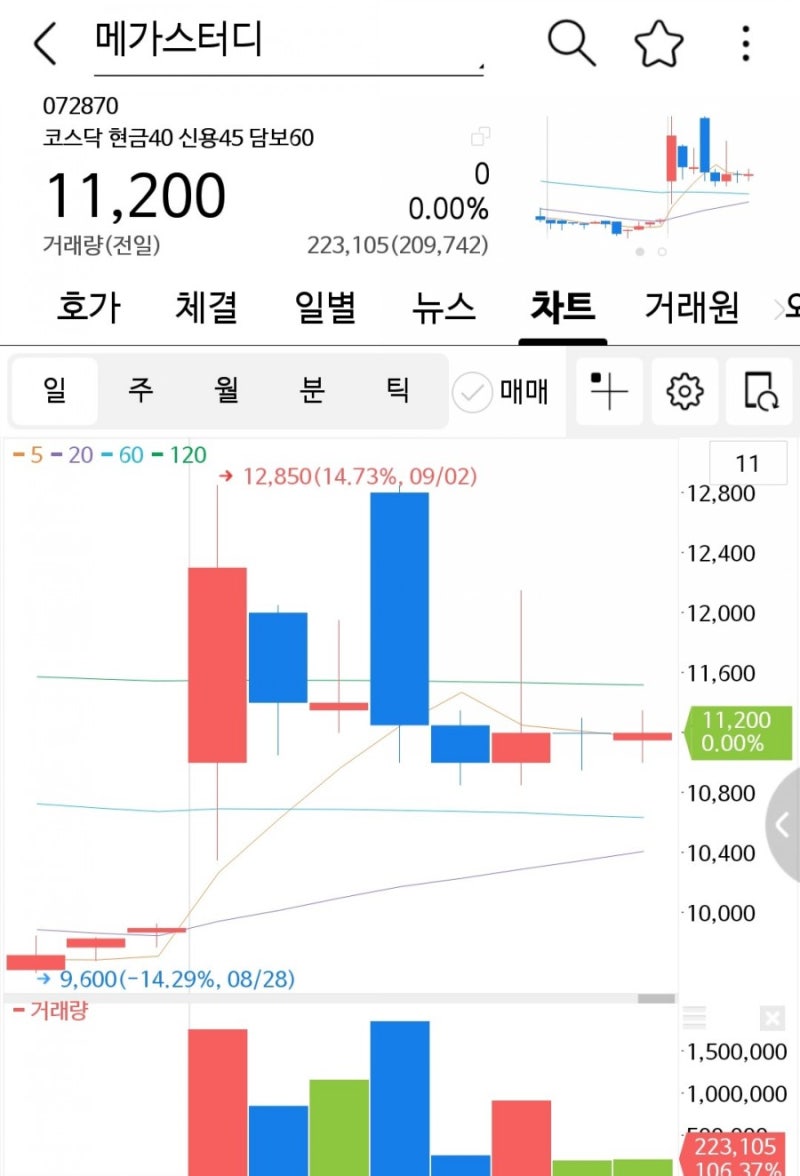The width and height of the screenshot is (800, 1176).
Task: Select the chart rotate/capture icon
Action: pos(758,392)
